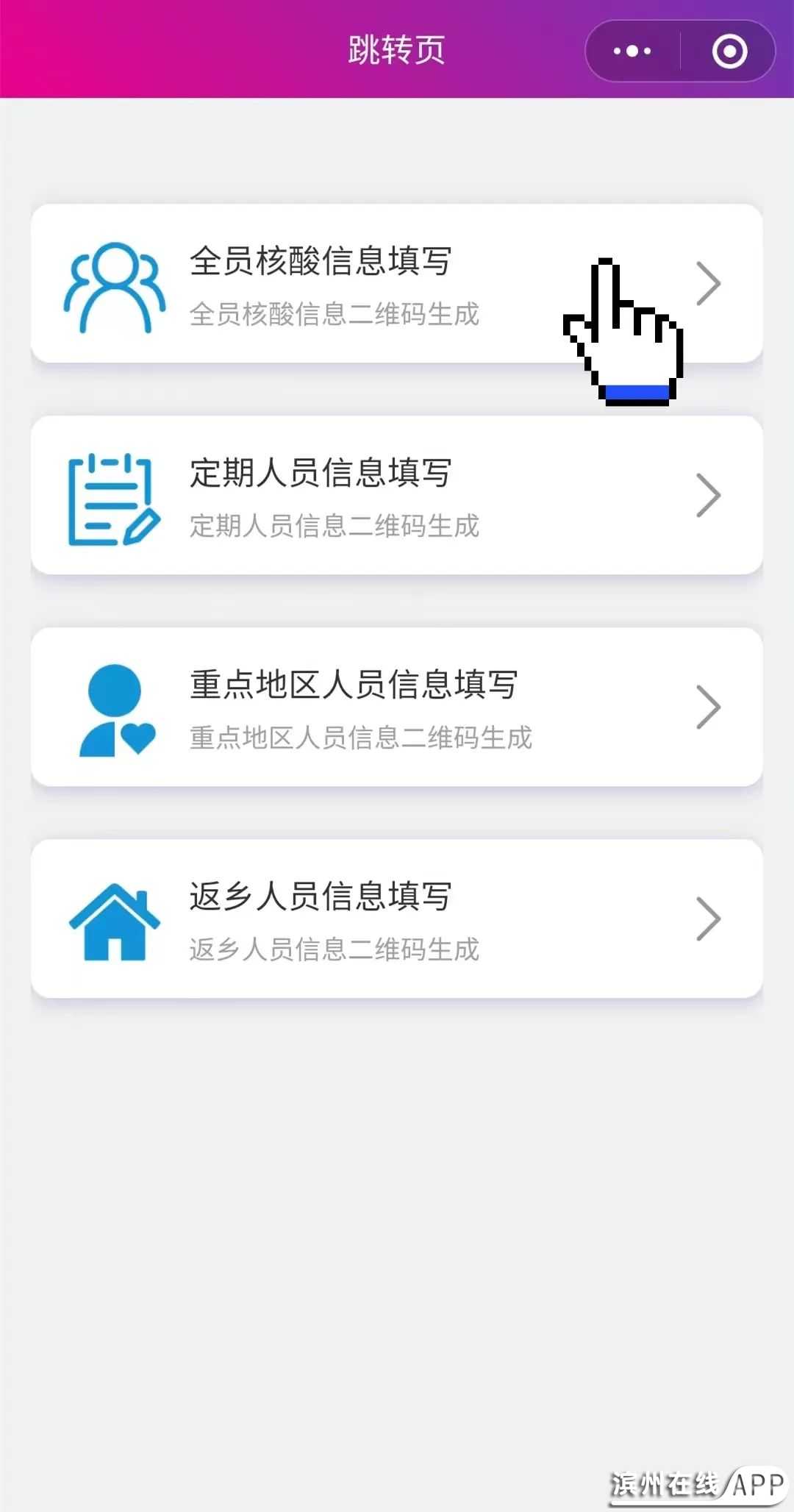Open the mini program more options menu
Screen dimensions: 794x1512
click(x=632, y=51)
